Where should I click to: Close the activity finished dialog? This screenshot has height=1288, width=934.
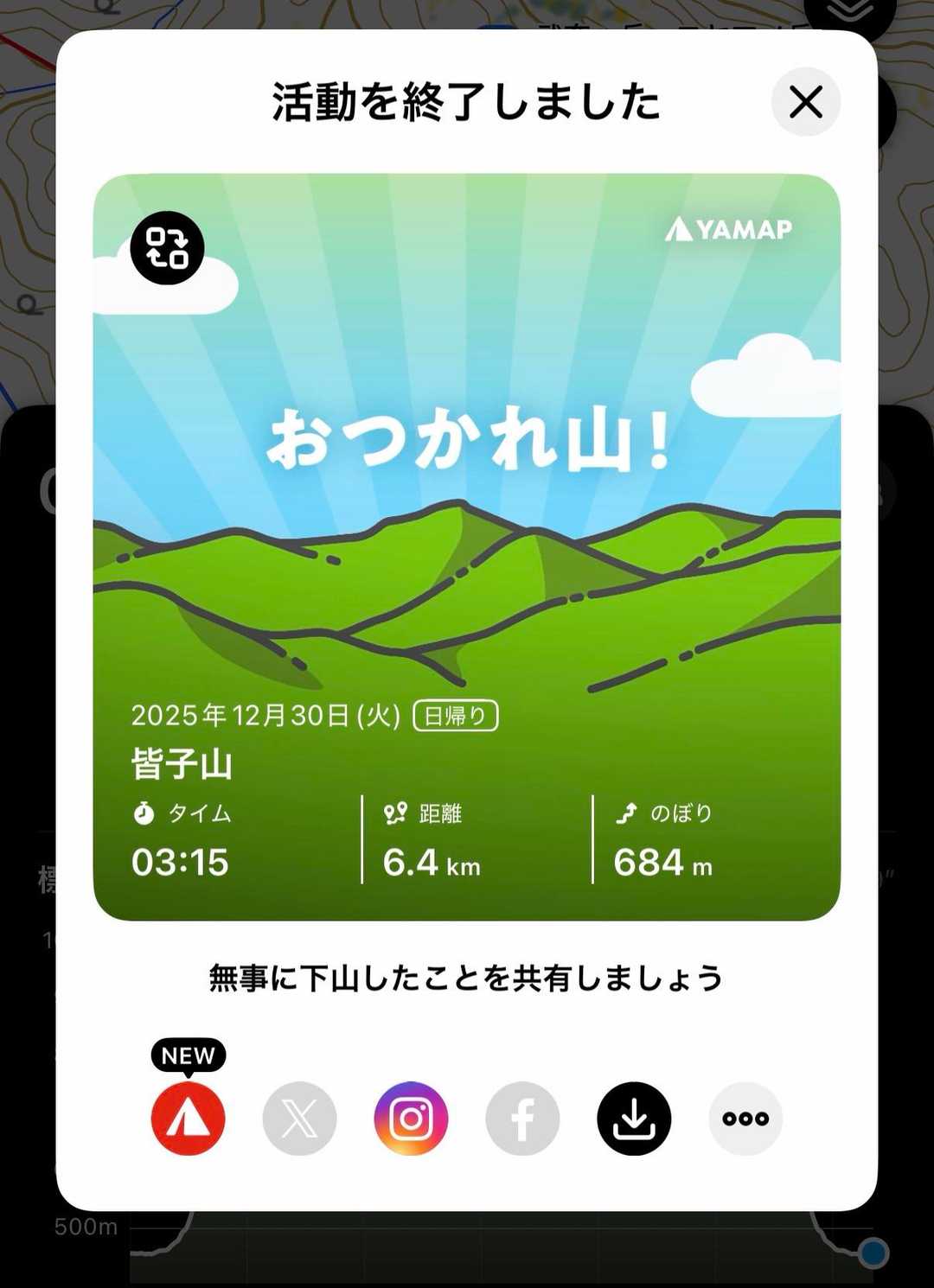point(805,102)
